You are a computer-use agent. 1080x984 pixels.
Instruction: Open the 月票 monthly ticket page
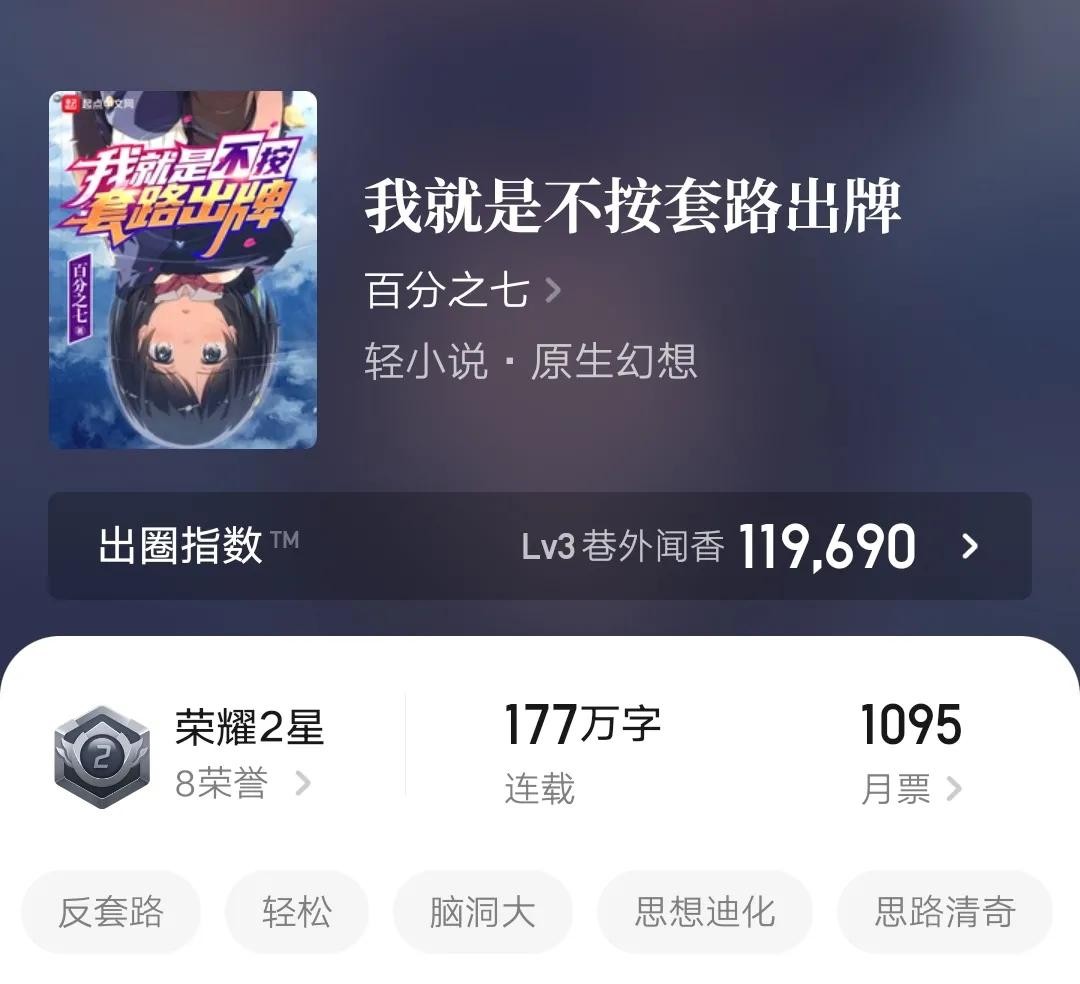tap(910, 789)
